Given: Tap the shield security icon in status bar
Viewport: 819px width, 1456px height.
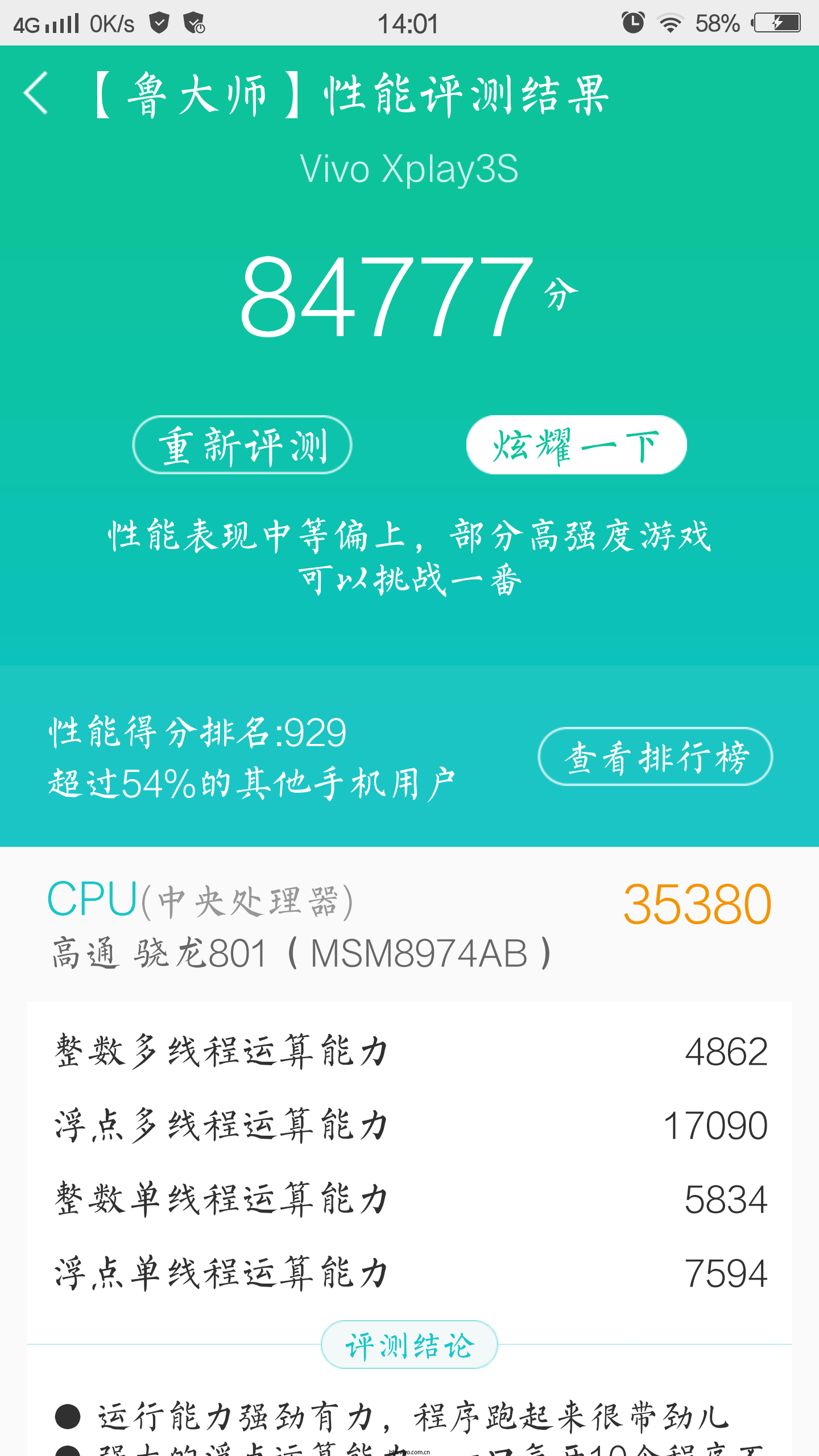Looking at the screenshot, I should pos(158,23).
